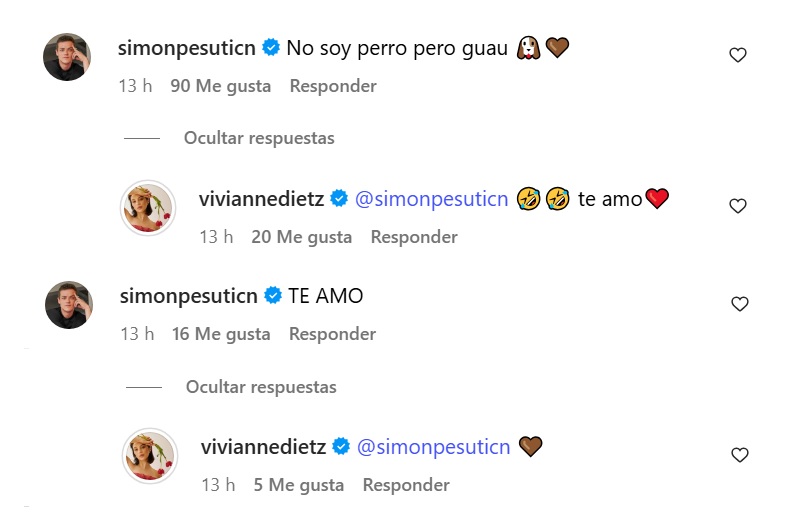Like simonpesuticn's 'TE AMO' comment
The width and height of the screenshot is (800, 530).
[x=739, y=304]
